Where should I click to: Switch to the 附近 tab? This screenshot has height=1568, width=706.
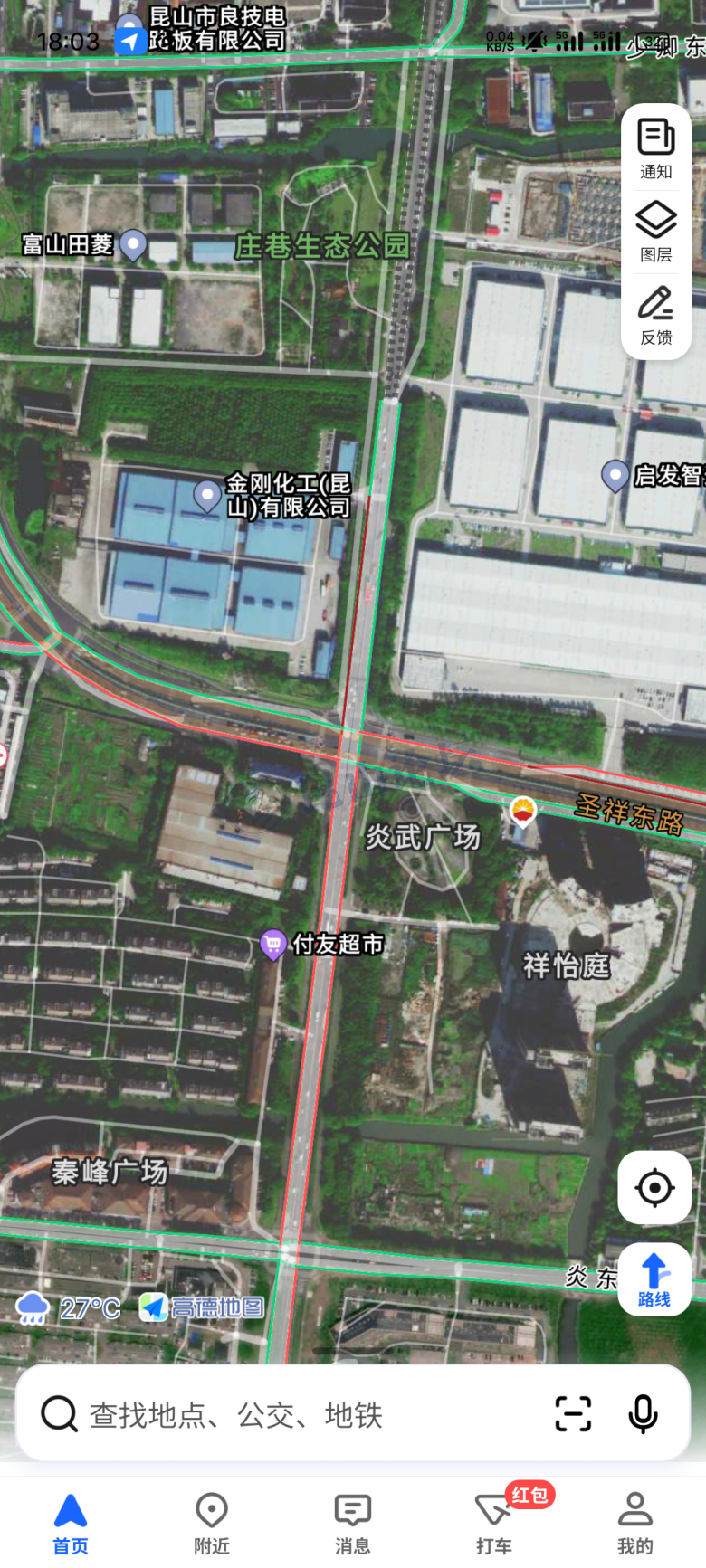[212, 1523]
